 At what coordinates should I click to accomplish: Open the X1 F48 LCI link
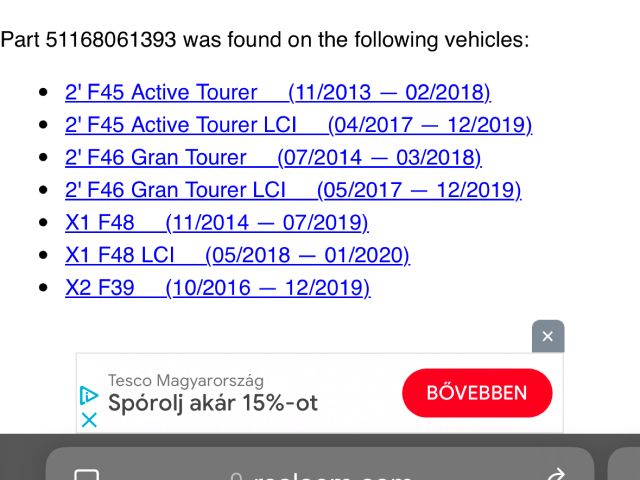pyautogui.click(x=237, y=255)
